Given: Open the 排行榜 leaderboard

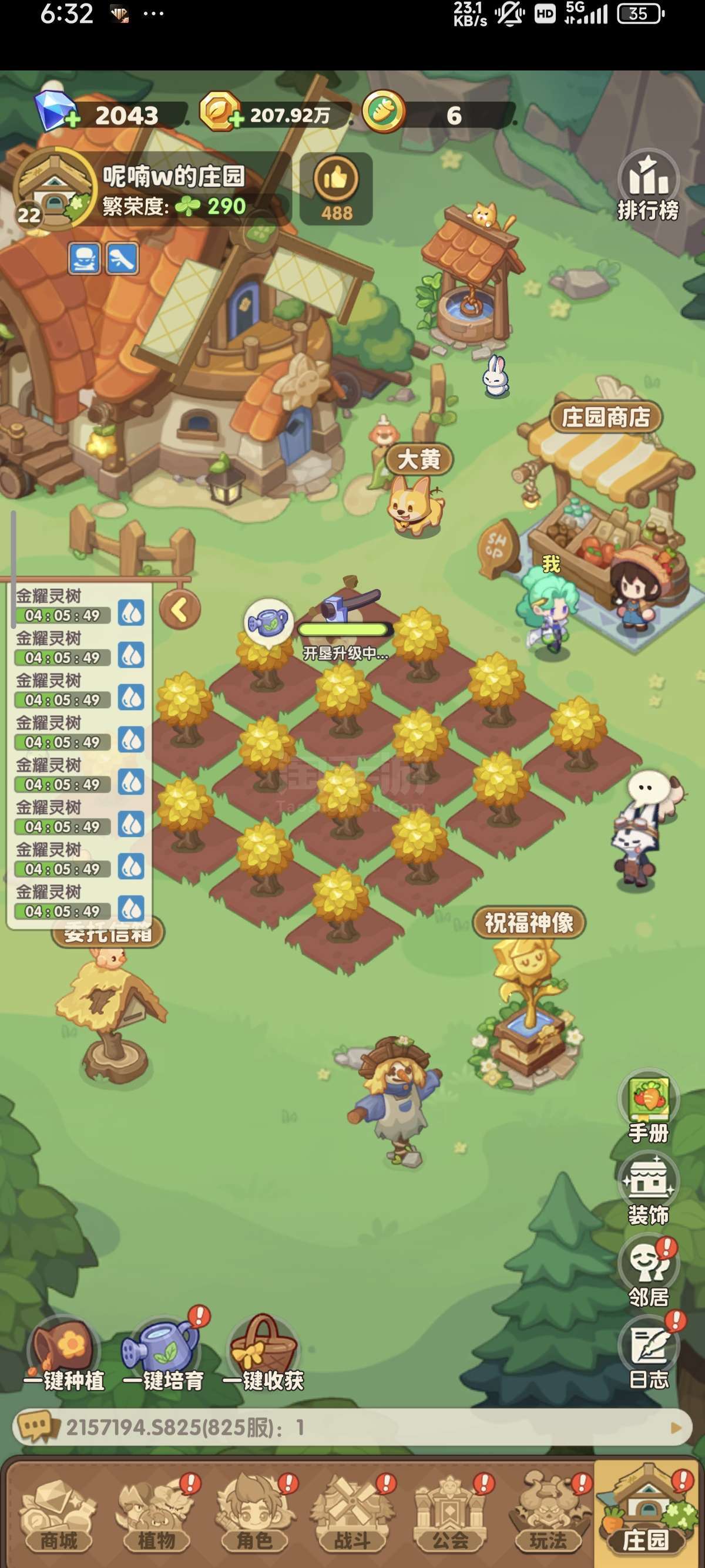Looking at the screenshot, I should [x=648, y=186].
